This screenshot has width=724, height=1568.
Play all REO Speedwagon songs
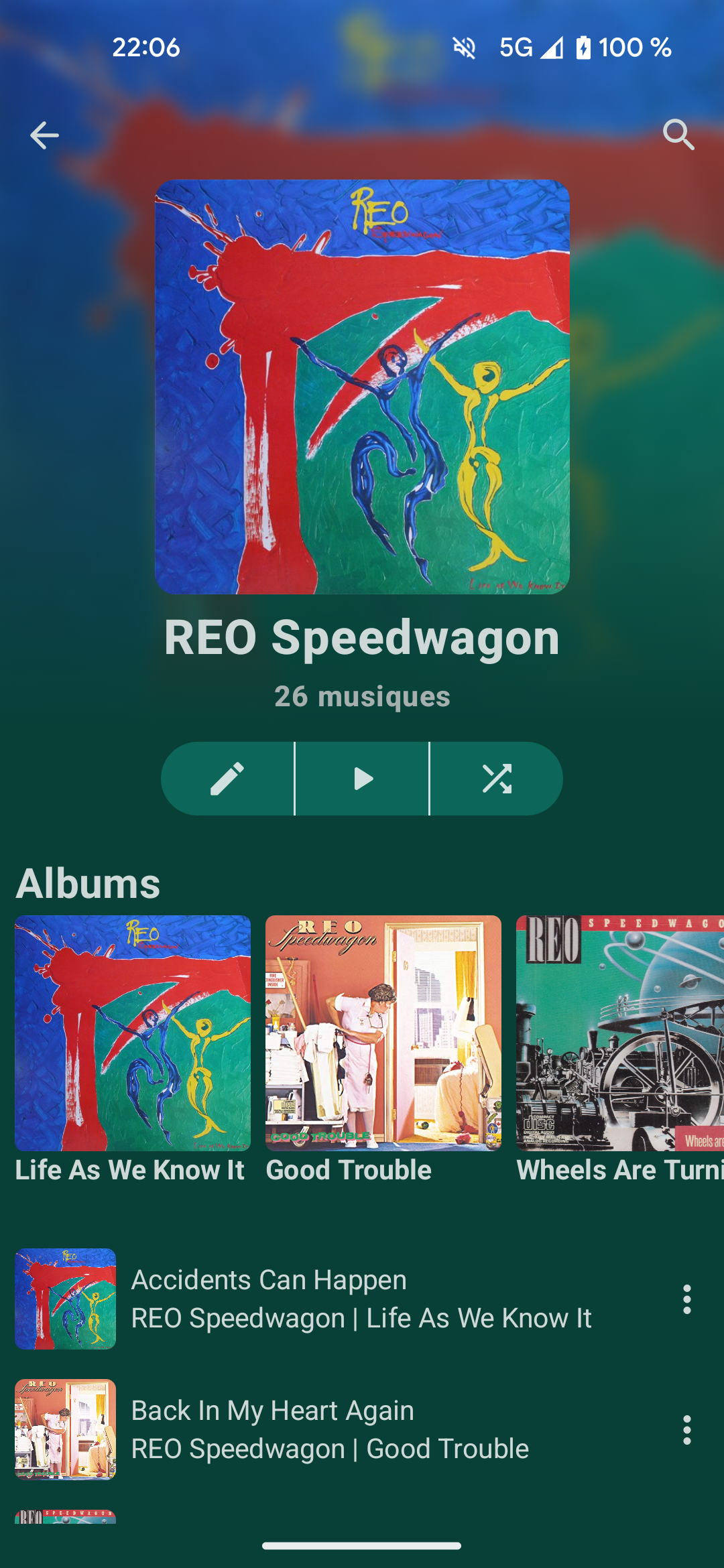362,779
